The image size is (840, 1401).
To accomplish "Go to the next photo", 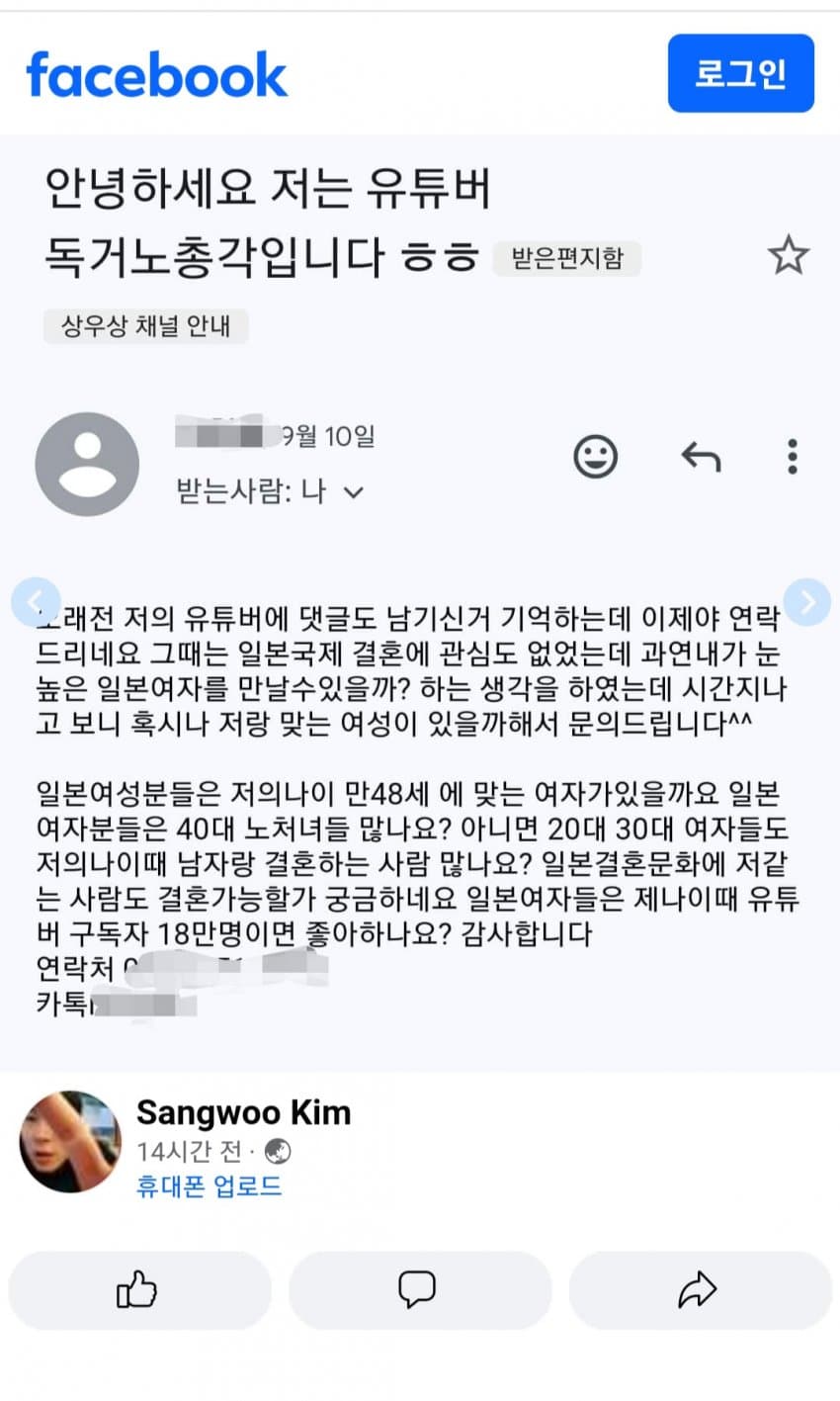I will 807,600.
